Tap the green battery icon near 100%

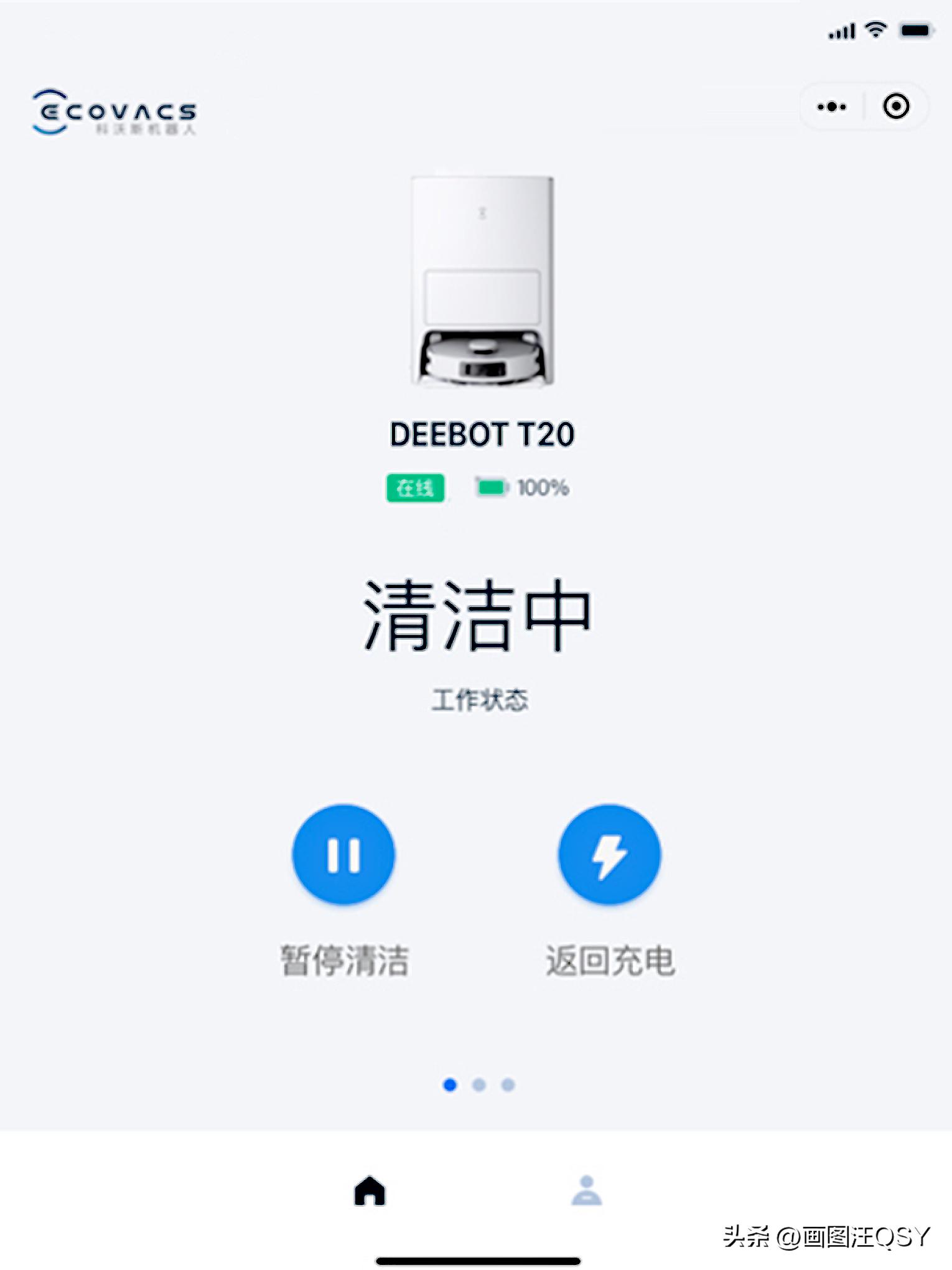[489, 489]
